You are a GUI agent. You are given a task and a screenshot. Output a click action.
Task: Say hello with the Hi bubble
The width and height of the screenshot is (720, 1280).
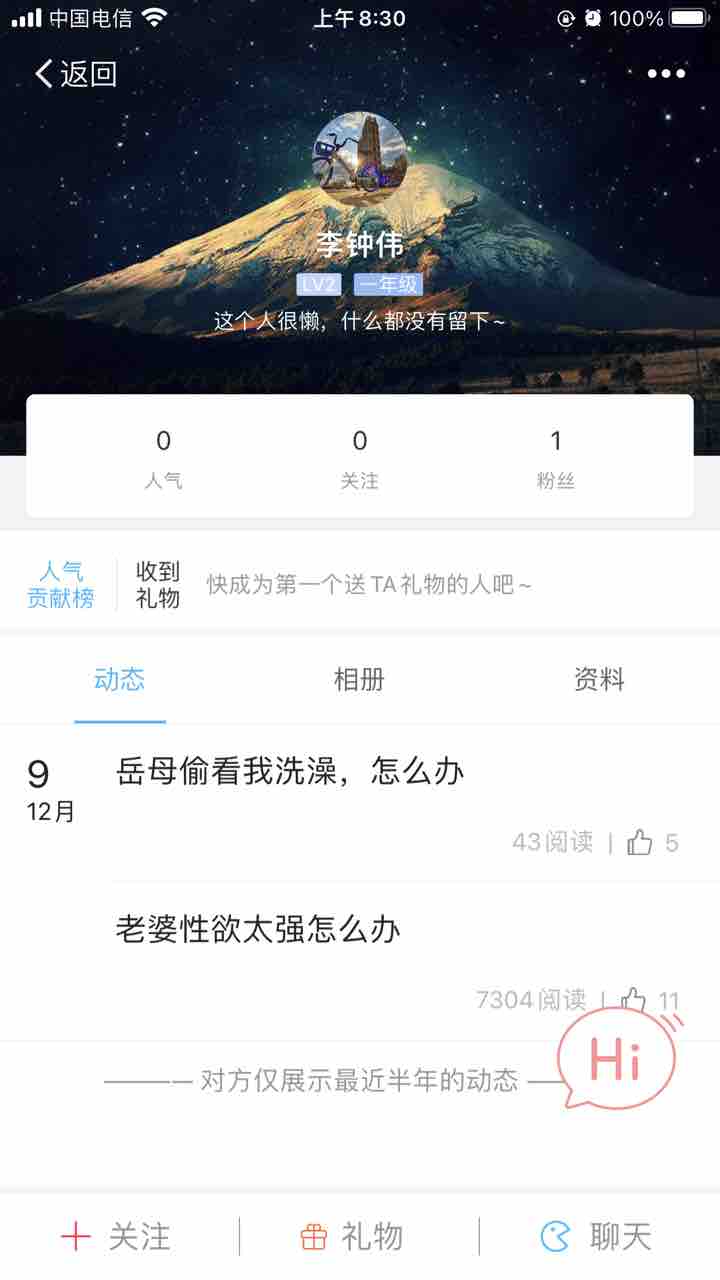tap(616, 1059)
